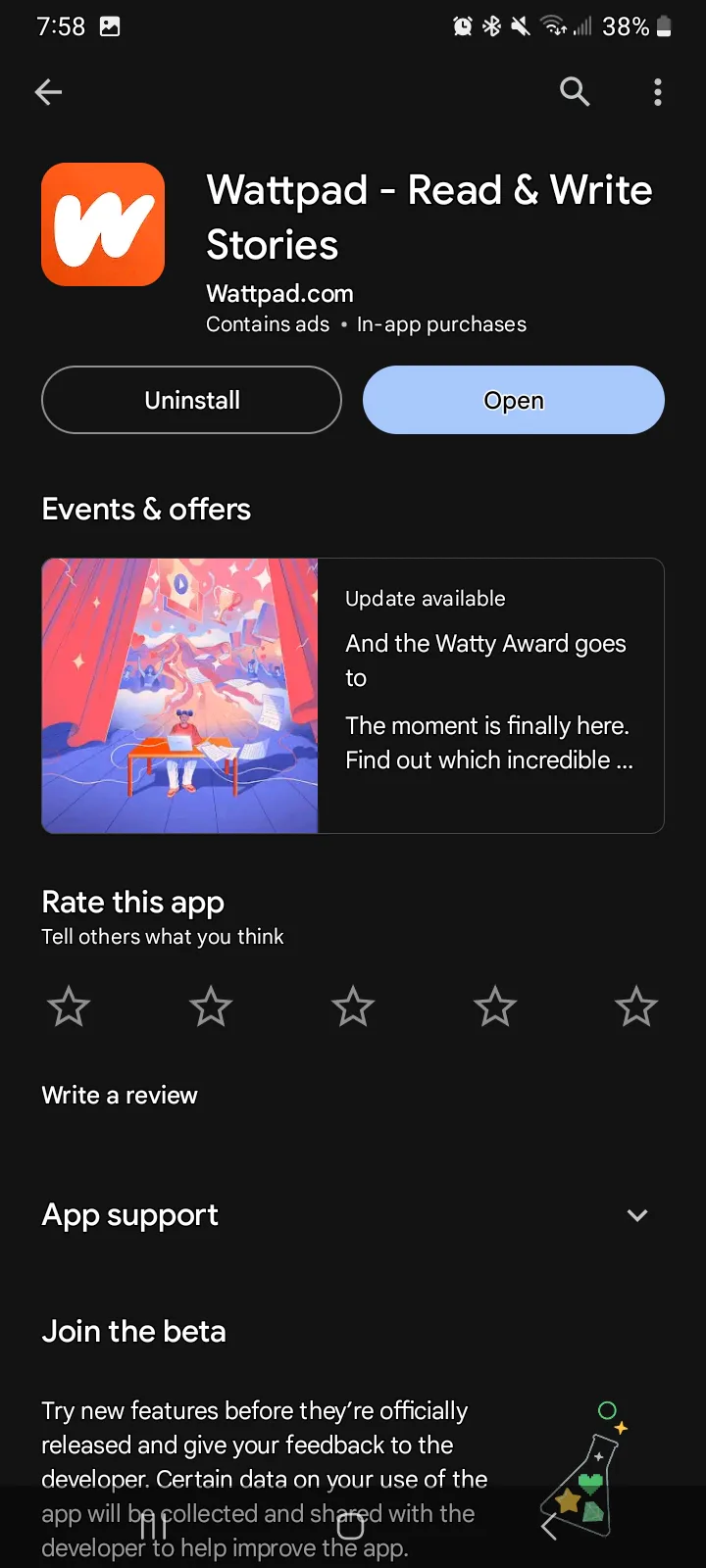
Task: Rate the app three stars
Action: [x=353, y=1006]
